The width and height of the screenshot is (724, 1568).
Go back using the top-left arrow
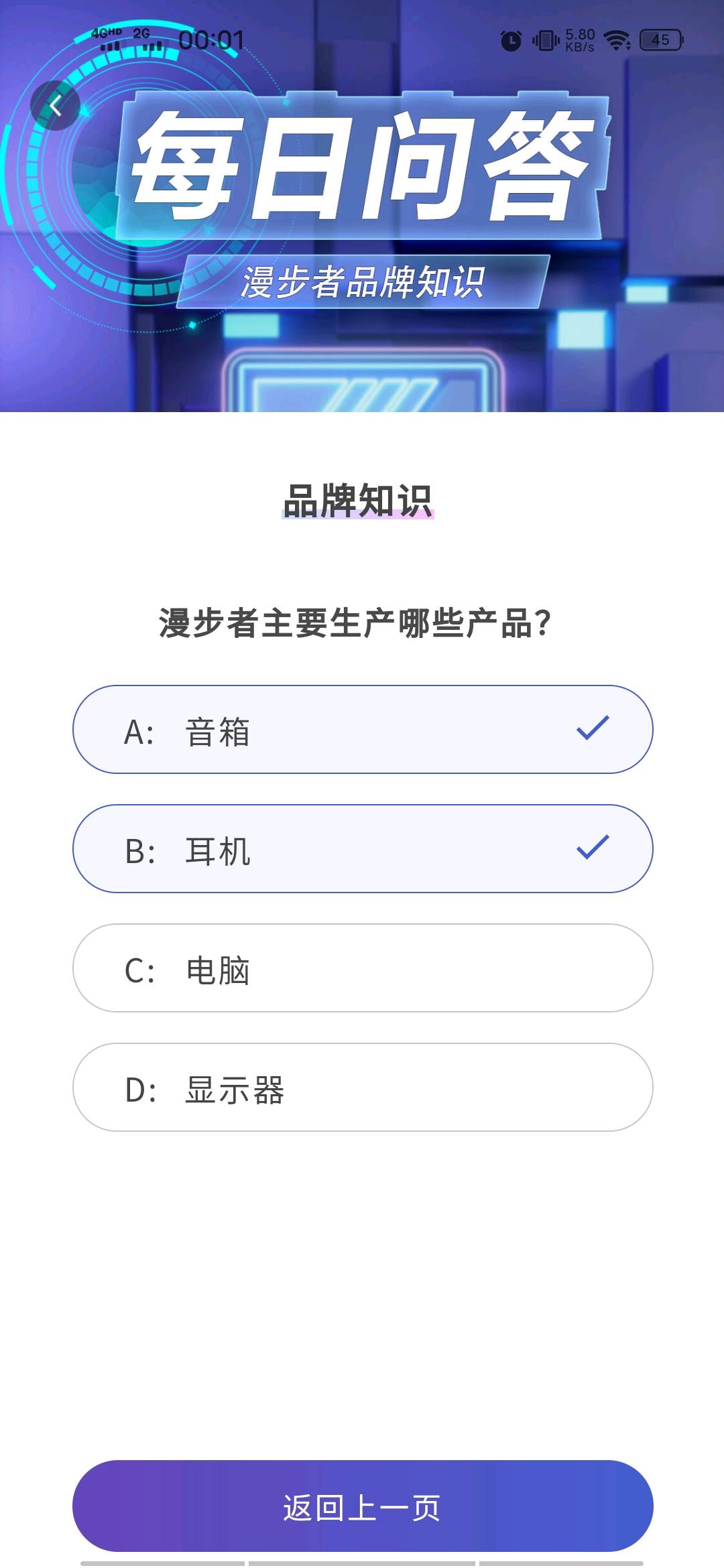coord(56,105)
